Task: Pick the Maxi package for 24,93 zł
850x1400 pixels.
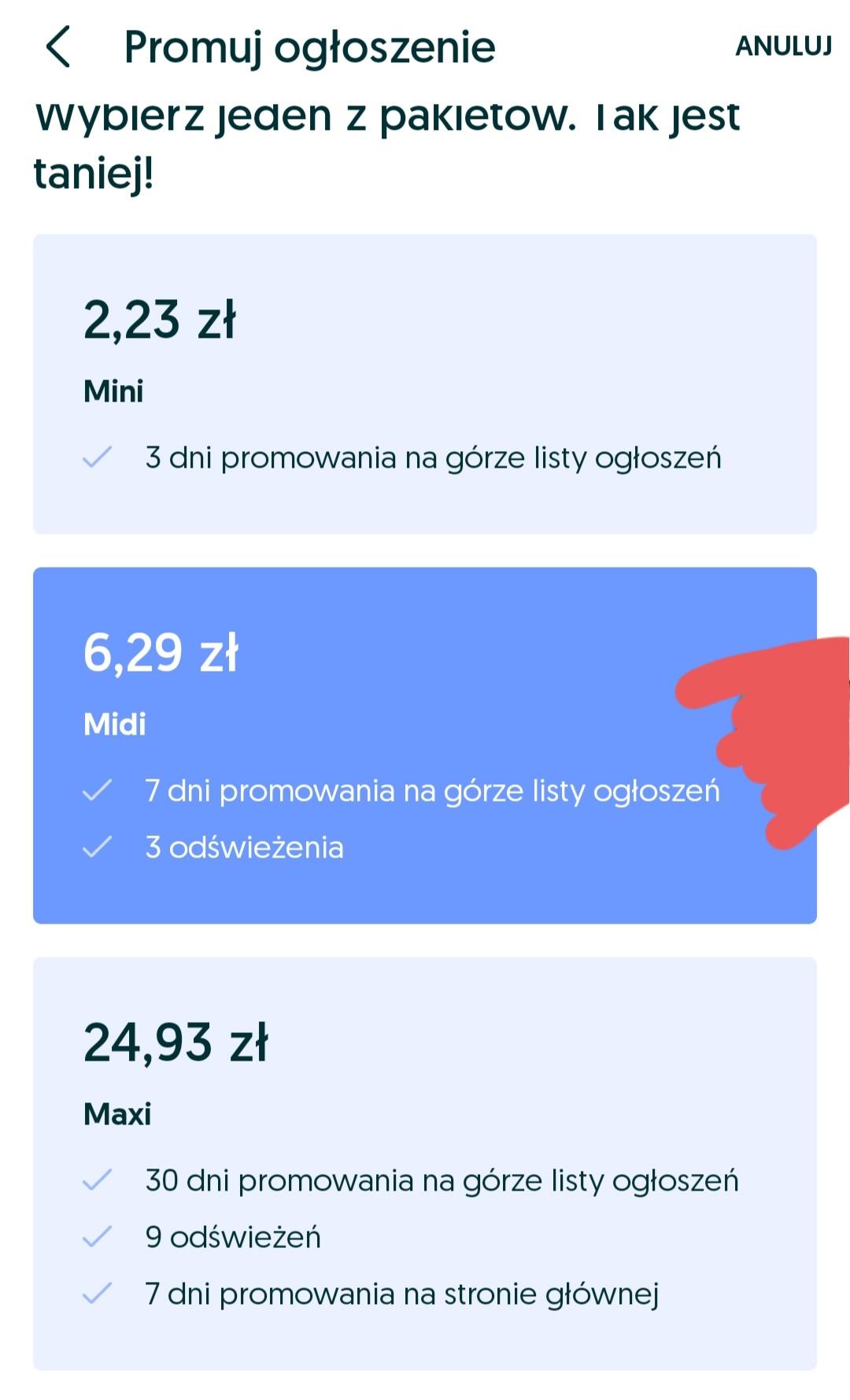Action: coord(425,1163)
